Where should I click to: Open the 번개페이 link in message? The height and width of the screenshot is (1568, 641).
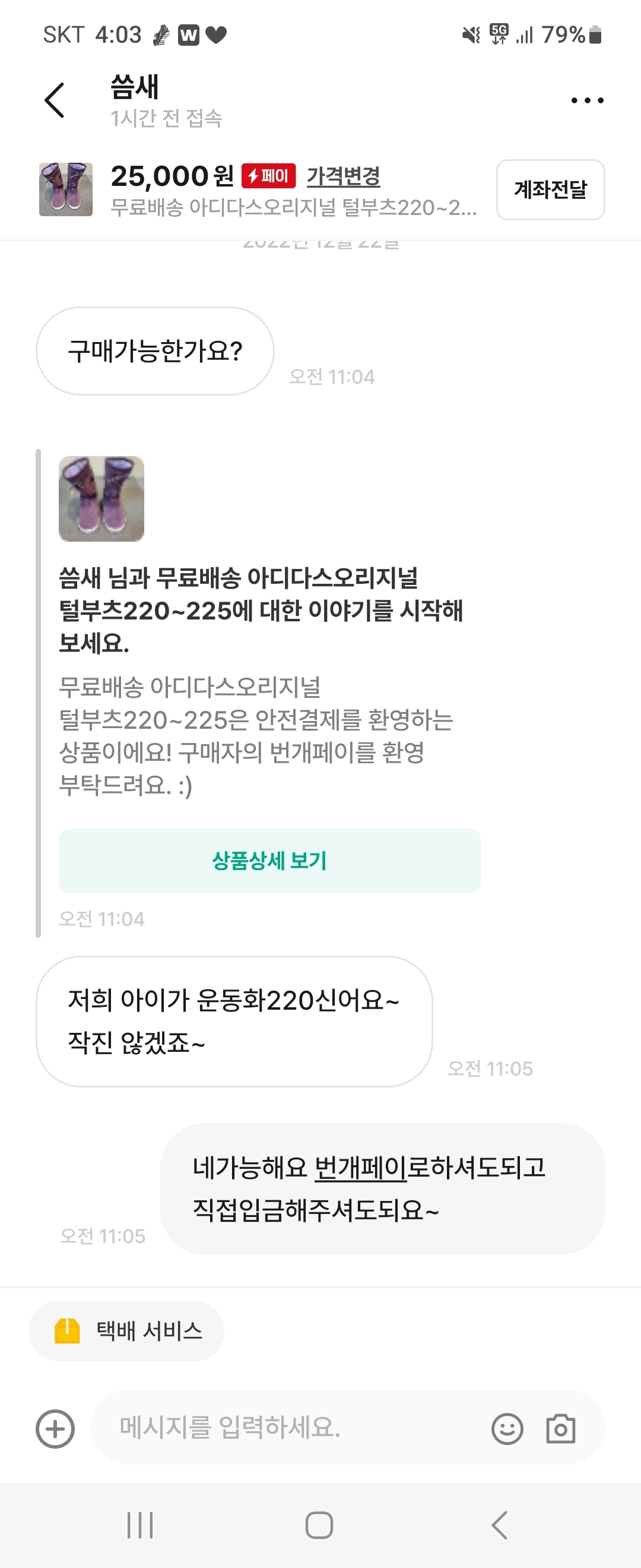point(360,1167)
